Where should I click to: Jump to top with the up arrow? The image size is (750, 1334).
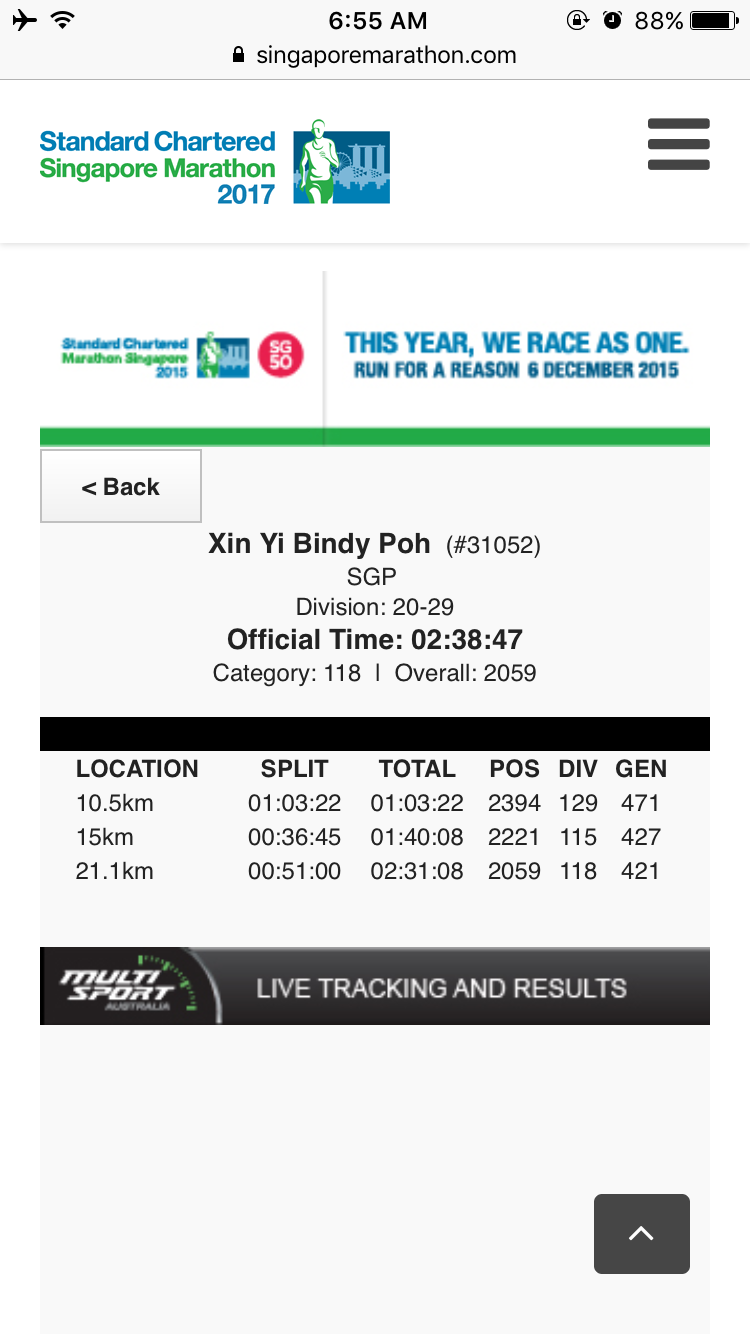[641, 1233]
